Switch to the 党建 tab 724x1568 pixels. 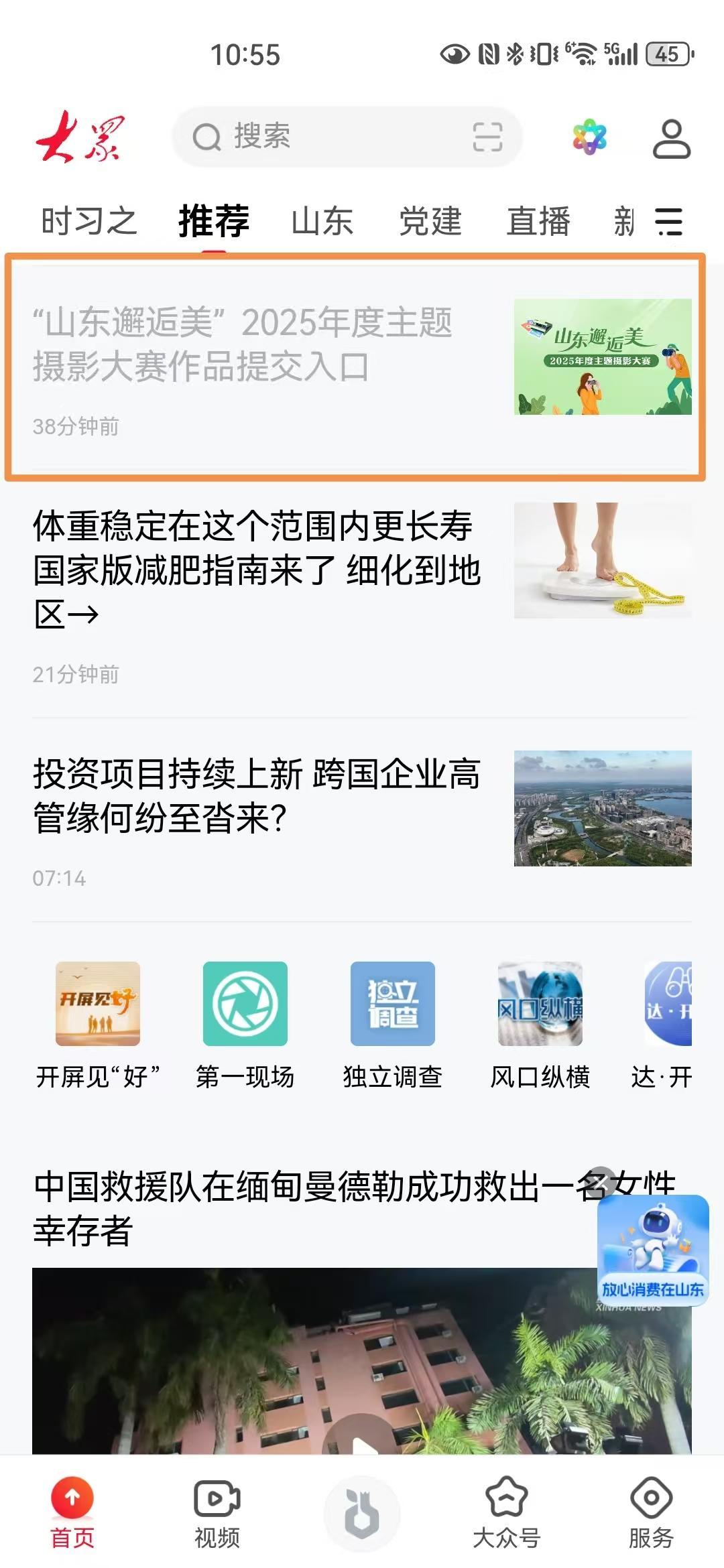pos(430,221)
